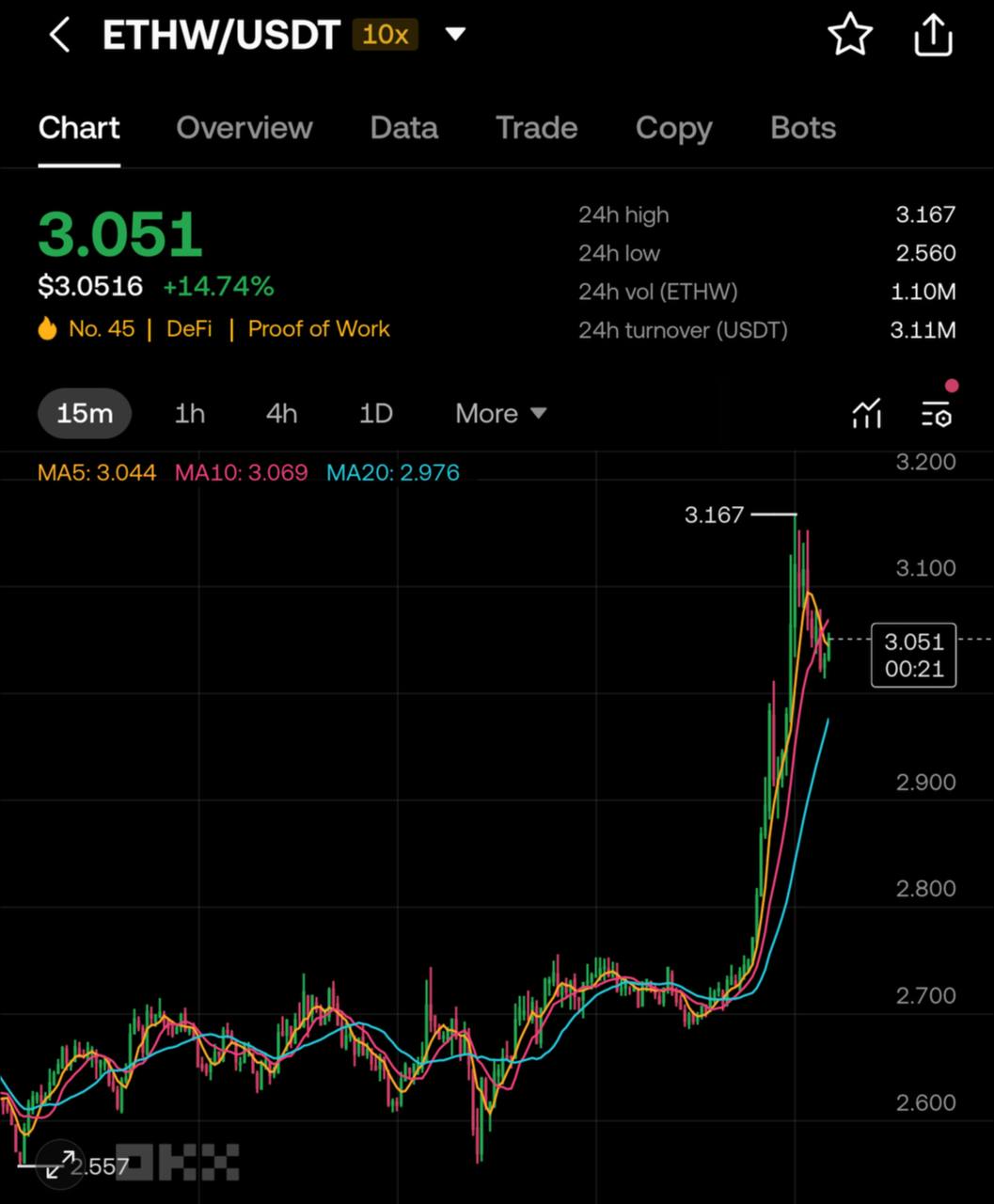Share this chart
This screenshot has height=1204, width=994.
pos(933,36)
